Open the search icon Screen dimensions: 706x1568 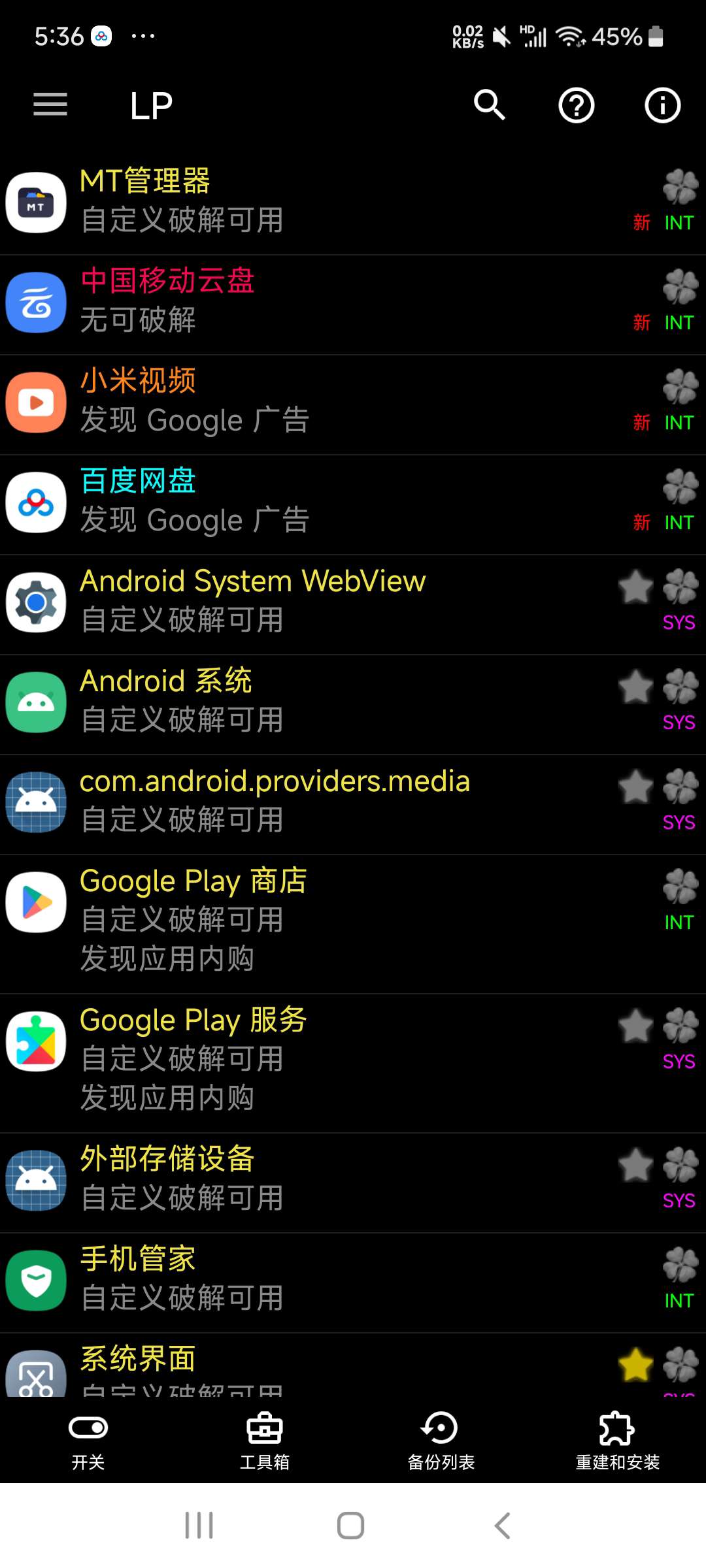pos(489,105)
